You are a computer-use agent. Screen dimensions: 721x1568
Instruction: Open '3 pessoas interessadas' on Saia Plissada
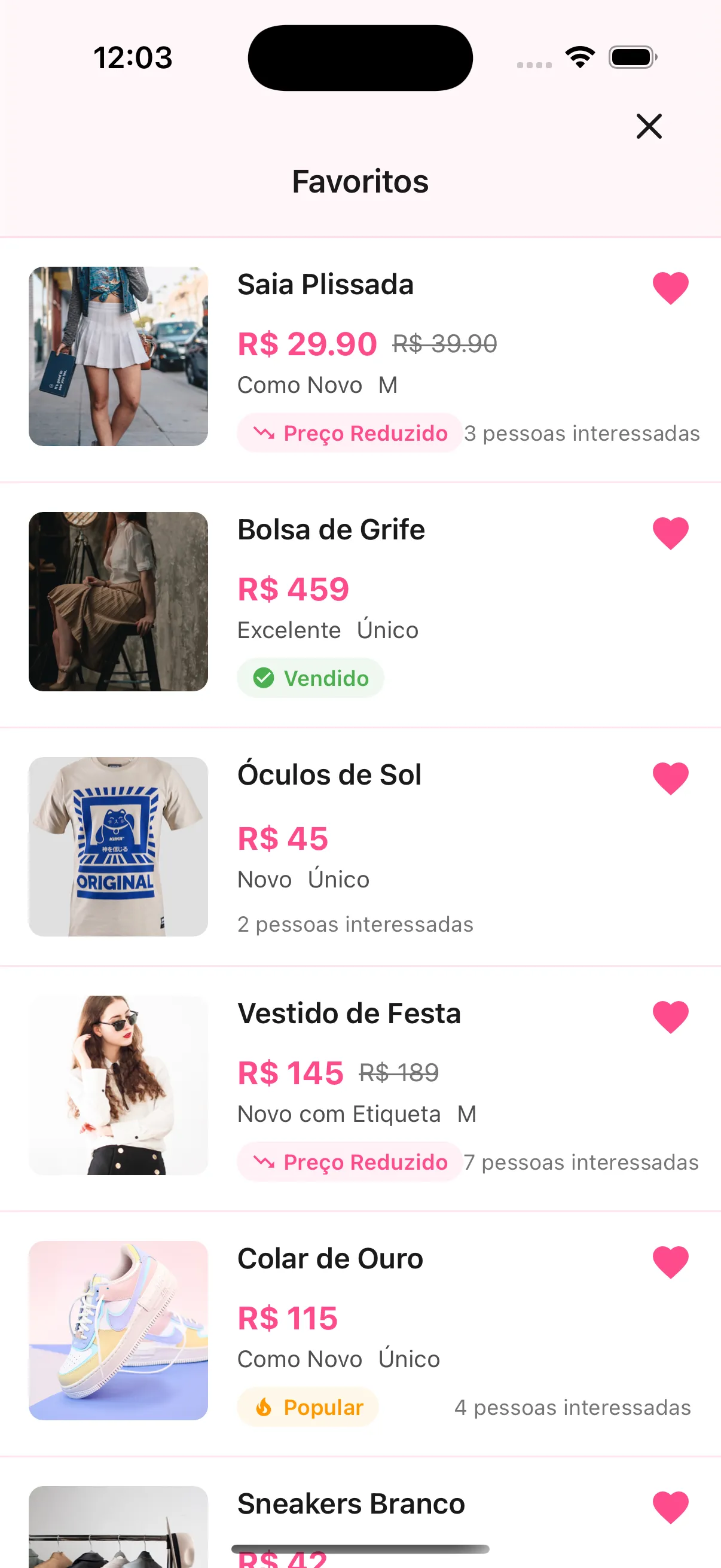[582, 434]
